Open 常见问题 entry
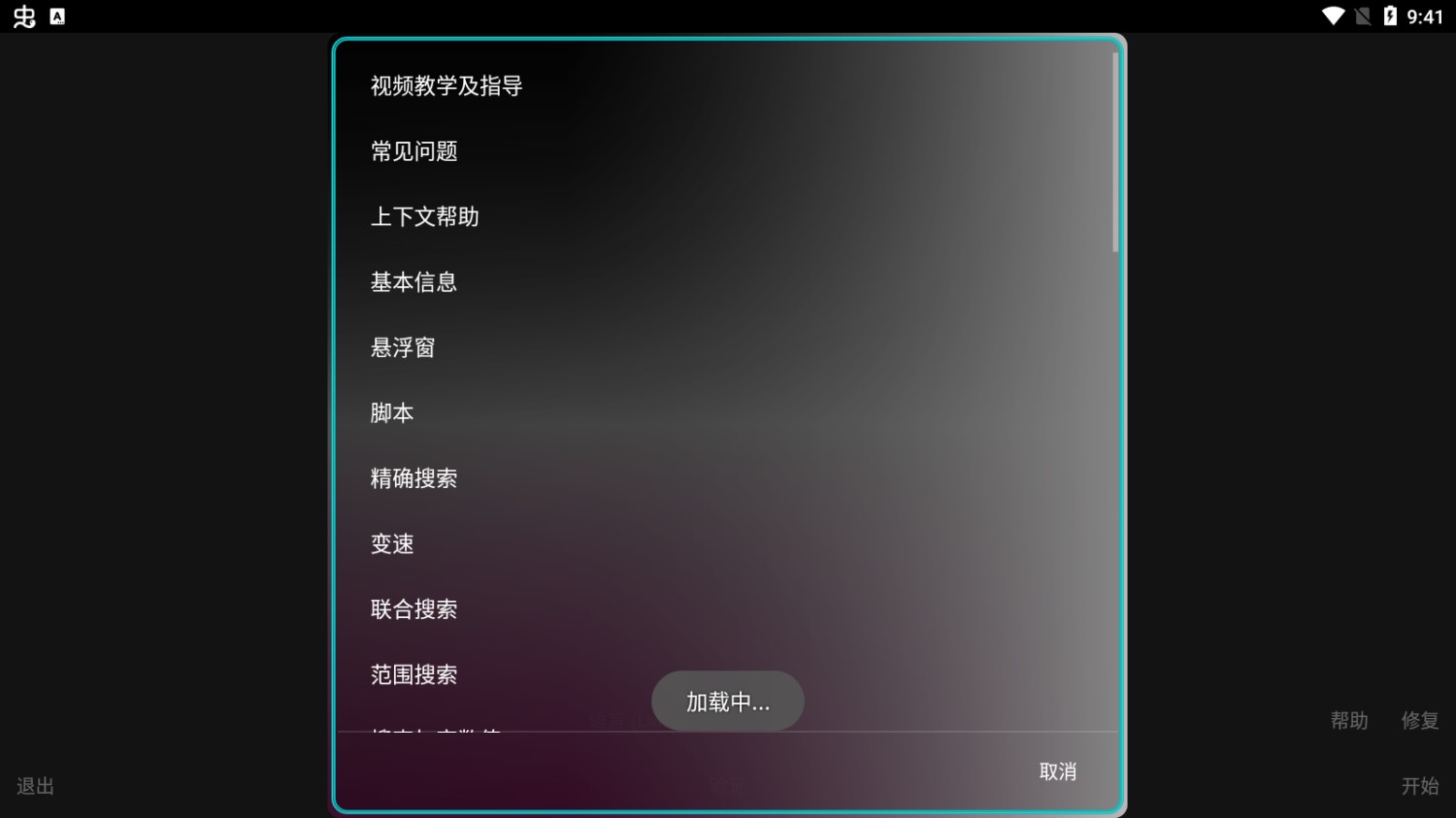The image size is (1456, 818). (414, 151)
